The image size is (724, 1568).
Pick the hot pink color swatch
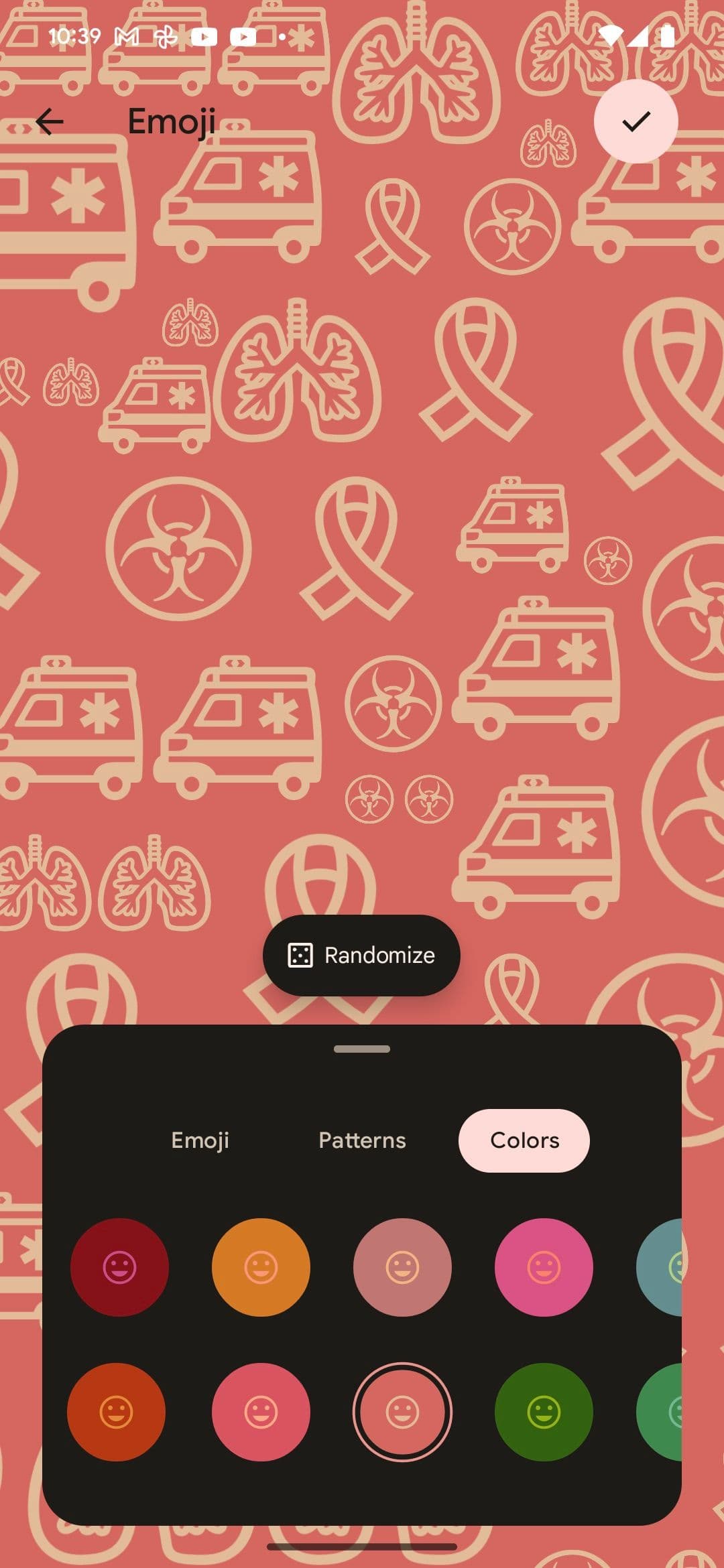pyautogui.click(x=544, y=1267)
